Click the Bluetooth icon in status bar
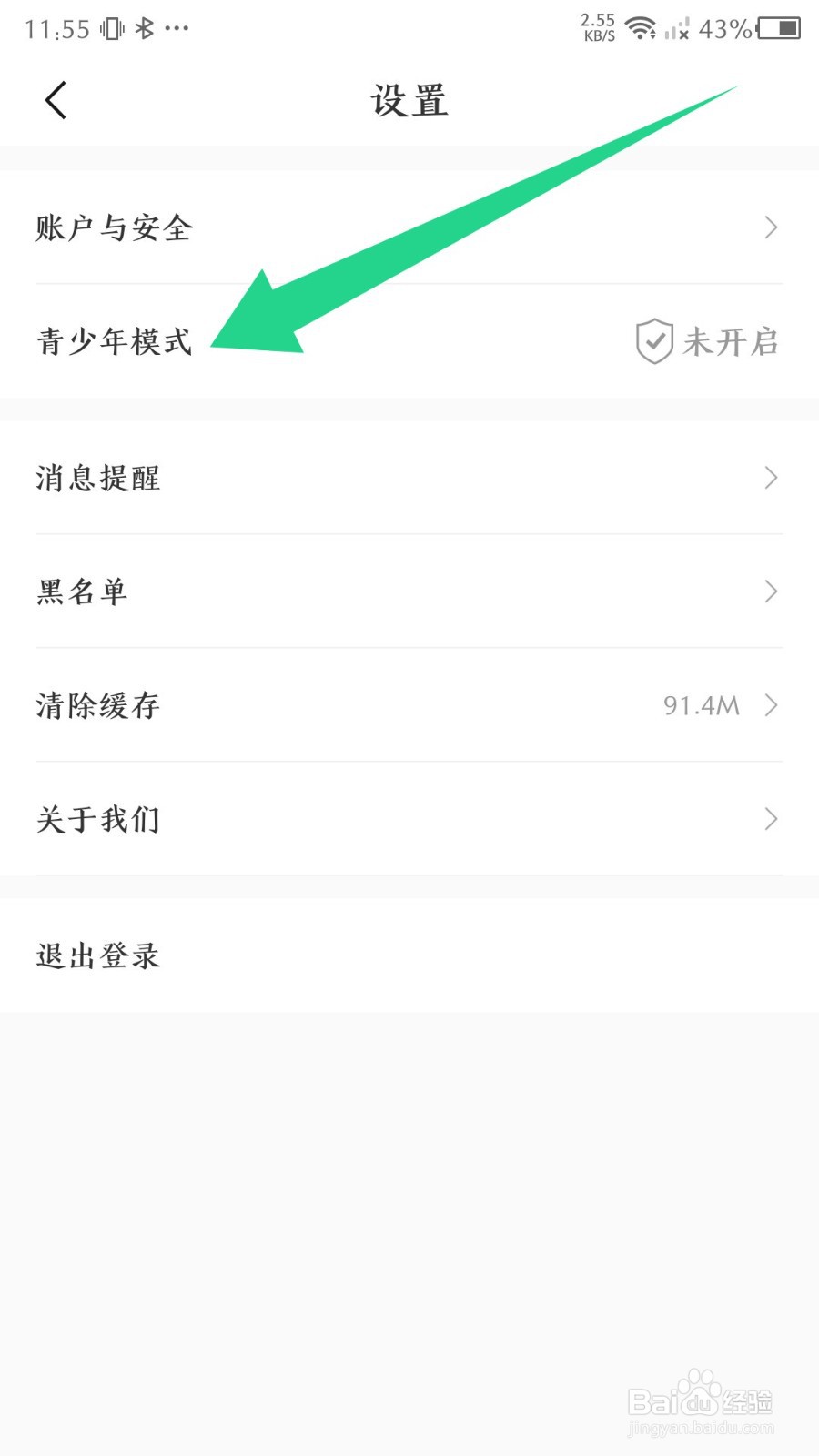This screenshot has width=819, height=1456. (x=143, y=28)
